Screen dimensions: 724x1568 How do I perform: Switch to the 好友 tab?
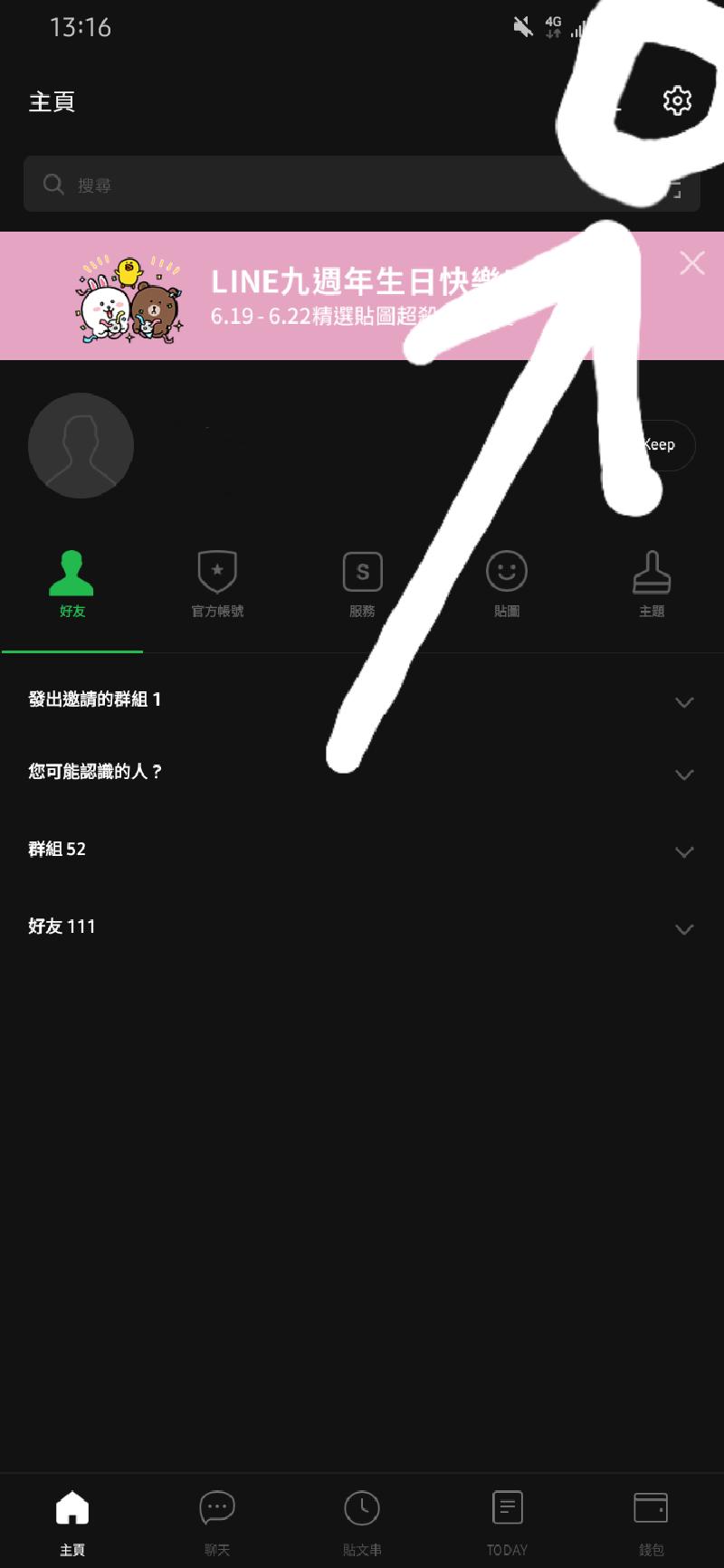pos(72,584)
